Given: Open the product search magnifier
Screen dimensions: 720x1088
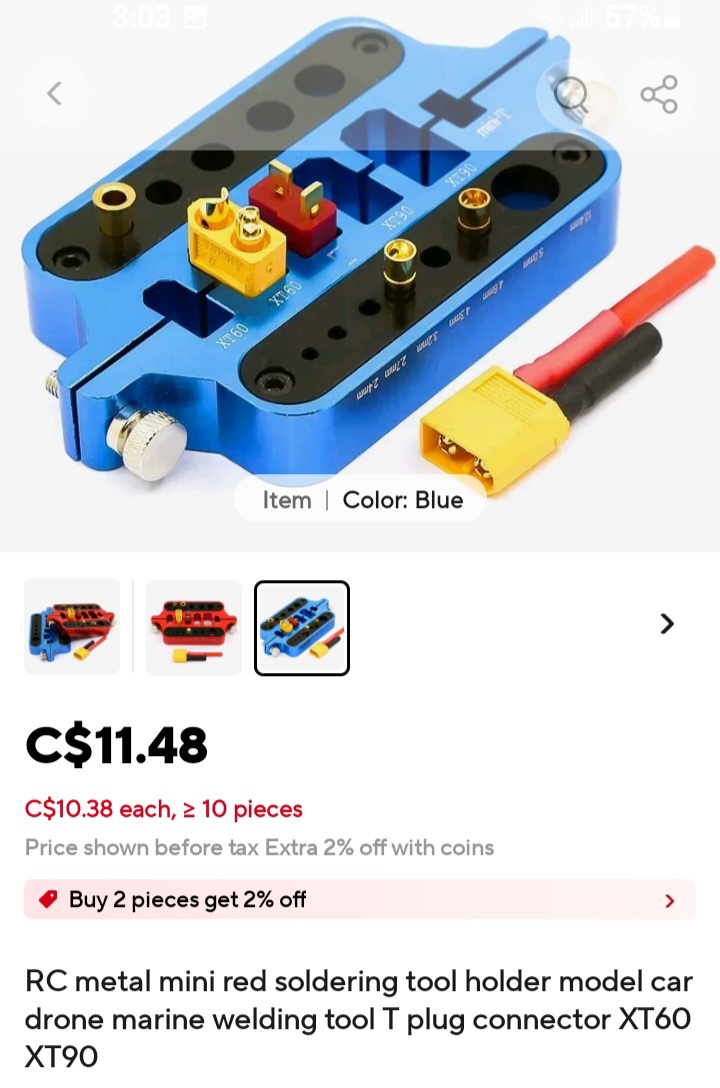Looking at the screenshot, I should 571,95.
